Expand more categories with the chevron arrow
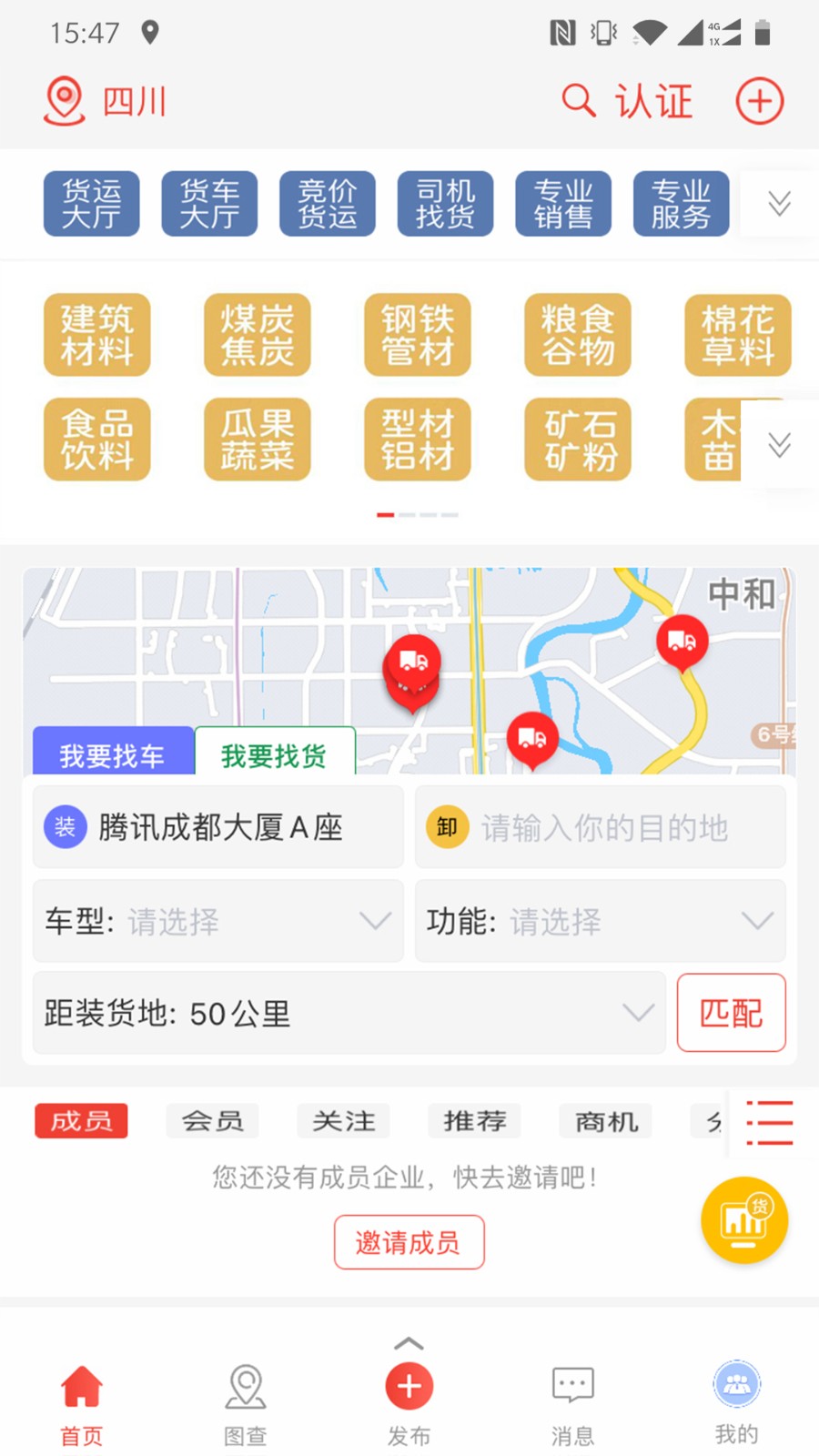Viewport: 819px width, 1456px height. point(779,443)
